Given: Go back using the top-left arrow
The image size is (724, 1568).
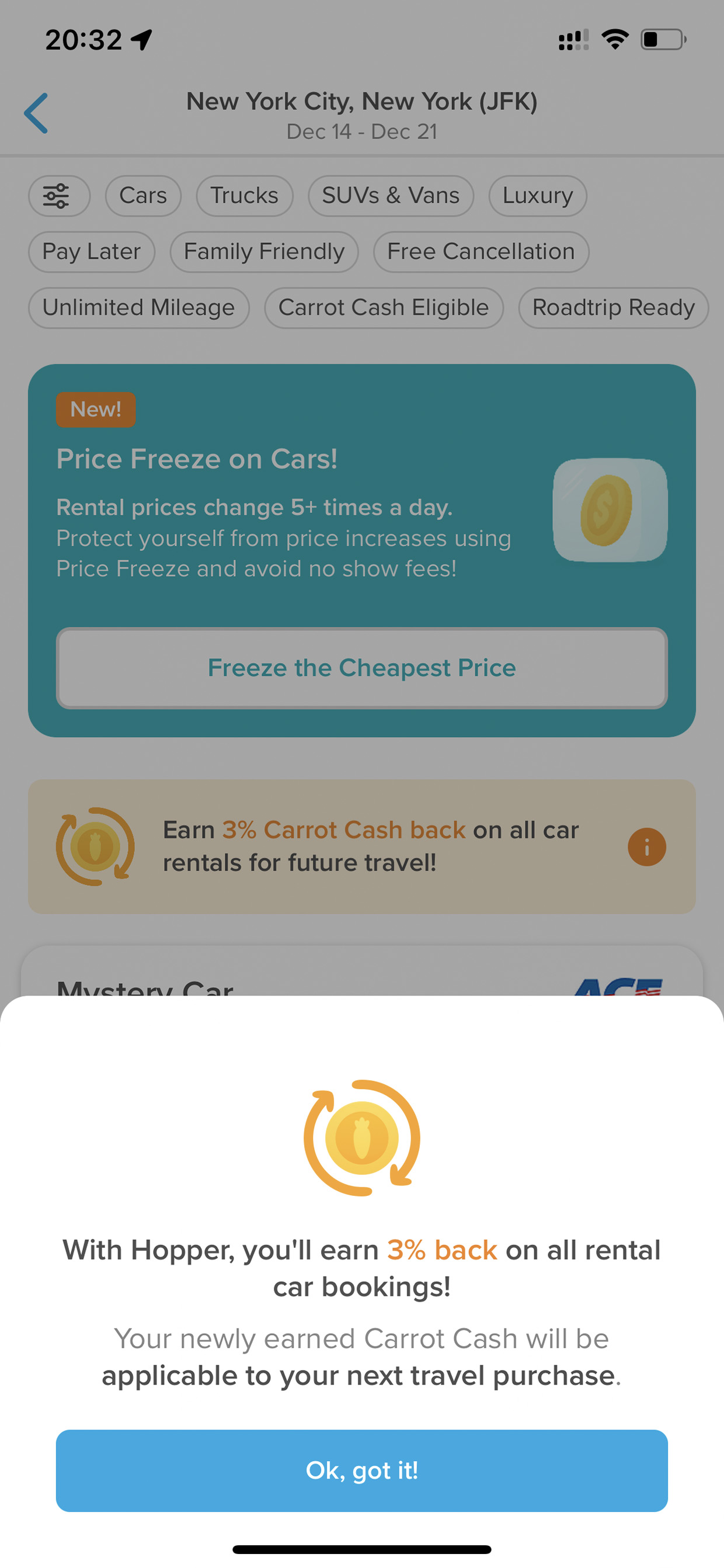Looking at the screenshot, I should coord(36,113).
